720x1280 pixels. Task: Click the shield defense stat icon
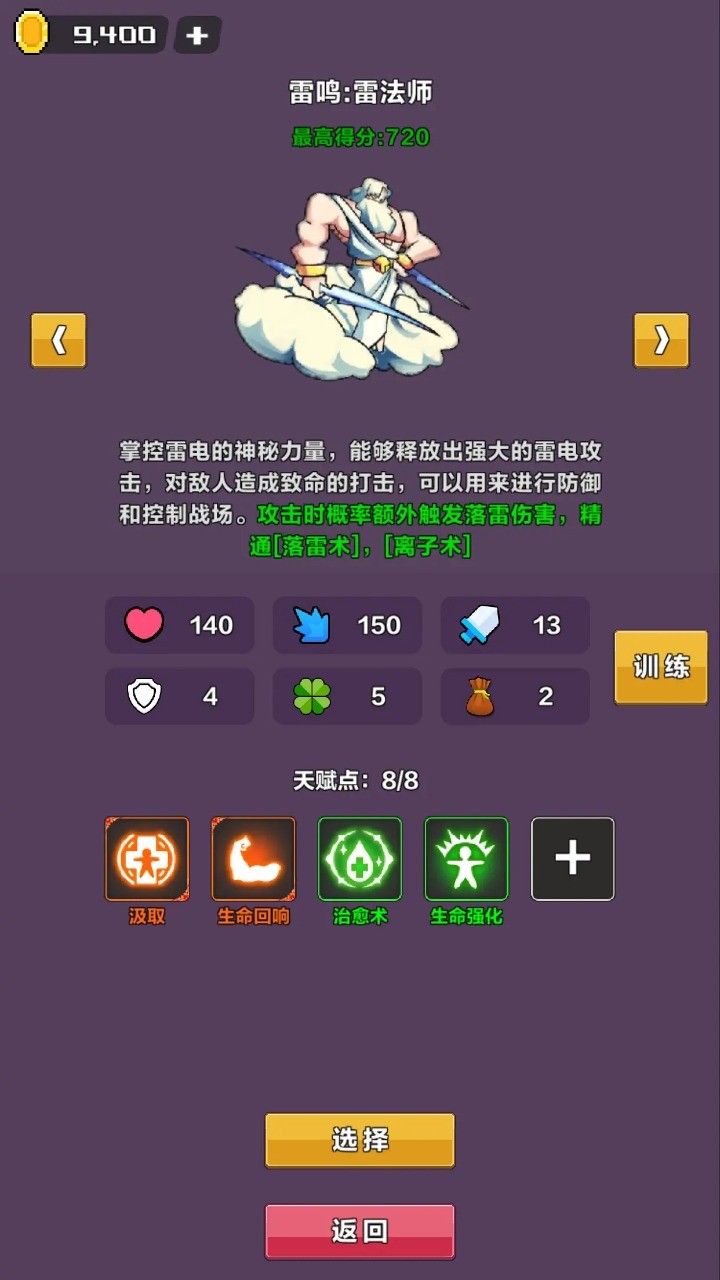click(x=146, y=696)
